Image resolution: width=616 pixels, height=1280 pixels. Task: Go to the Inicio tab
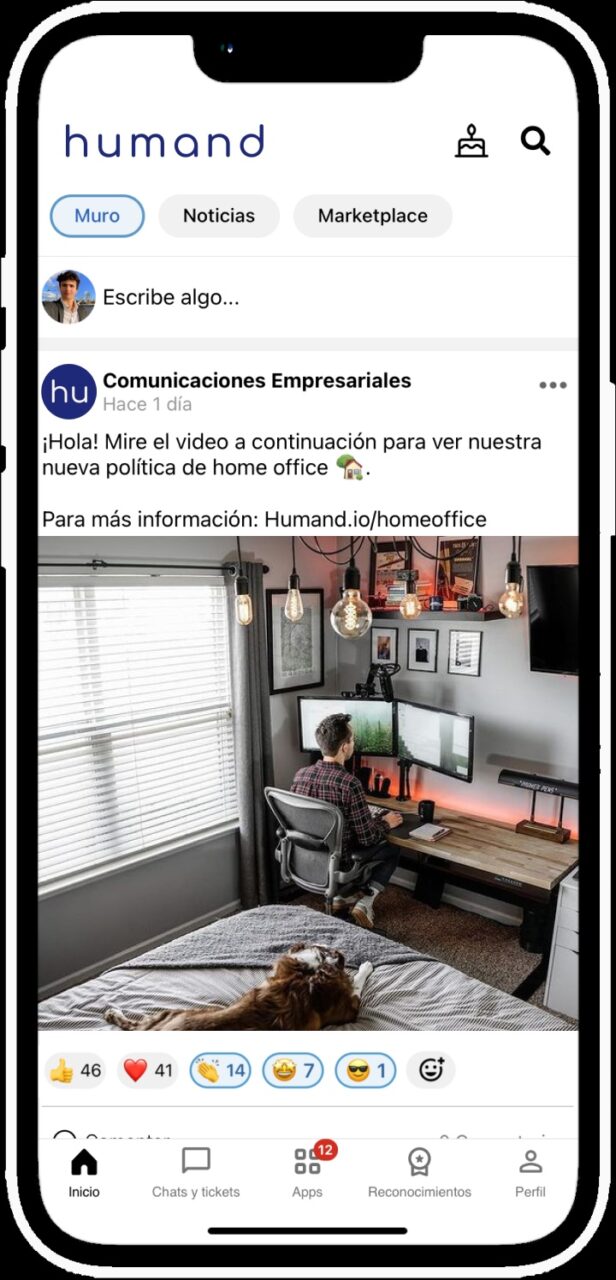tap(84, 1173)
